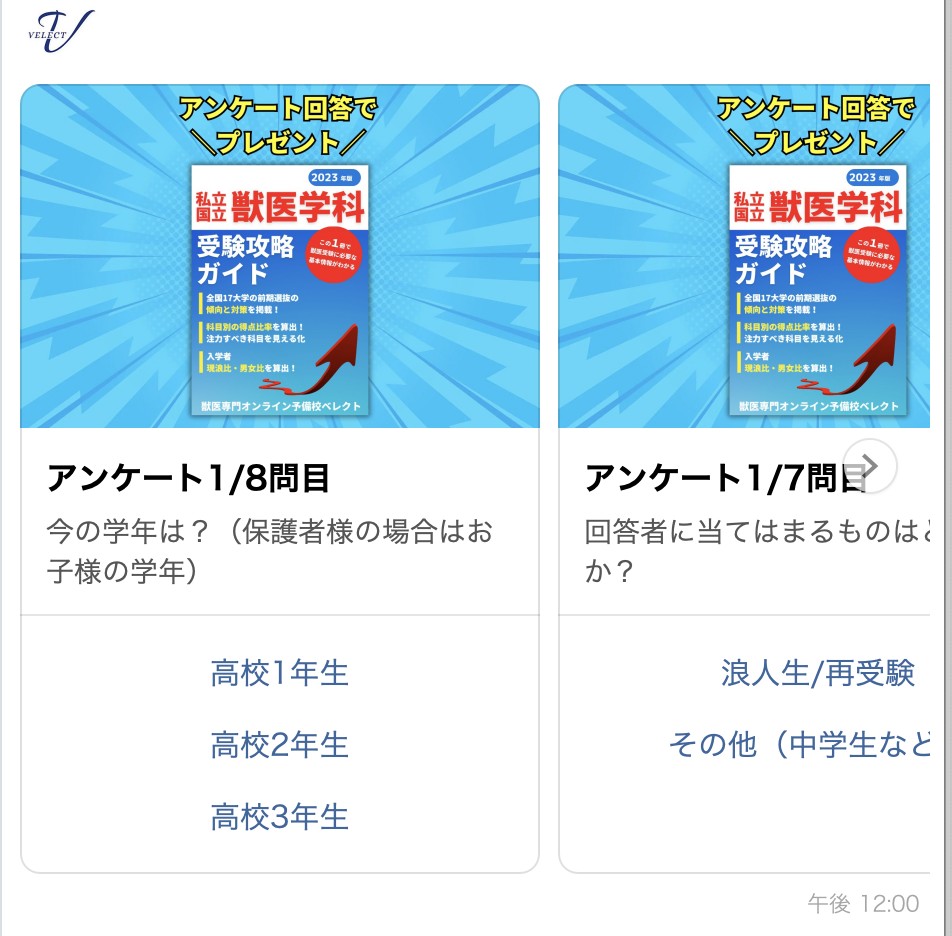Screen dimensions: 952x936
Task: Pick 高校3年生 as the grade
Action: click(280, 817)
